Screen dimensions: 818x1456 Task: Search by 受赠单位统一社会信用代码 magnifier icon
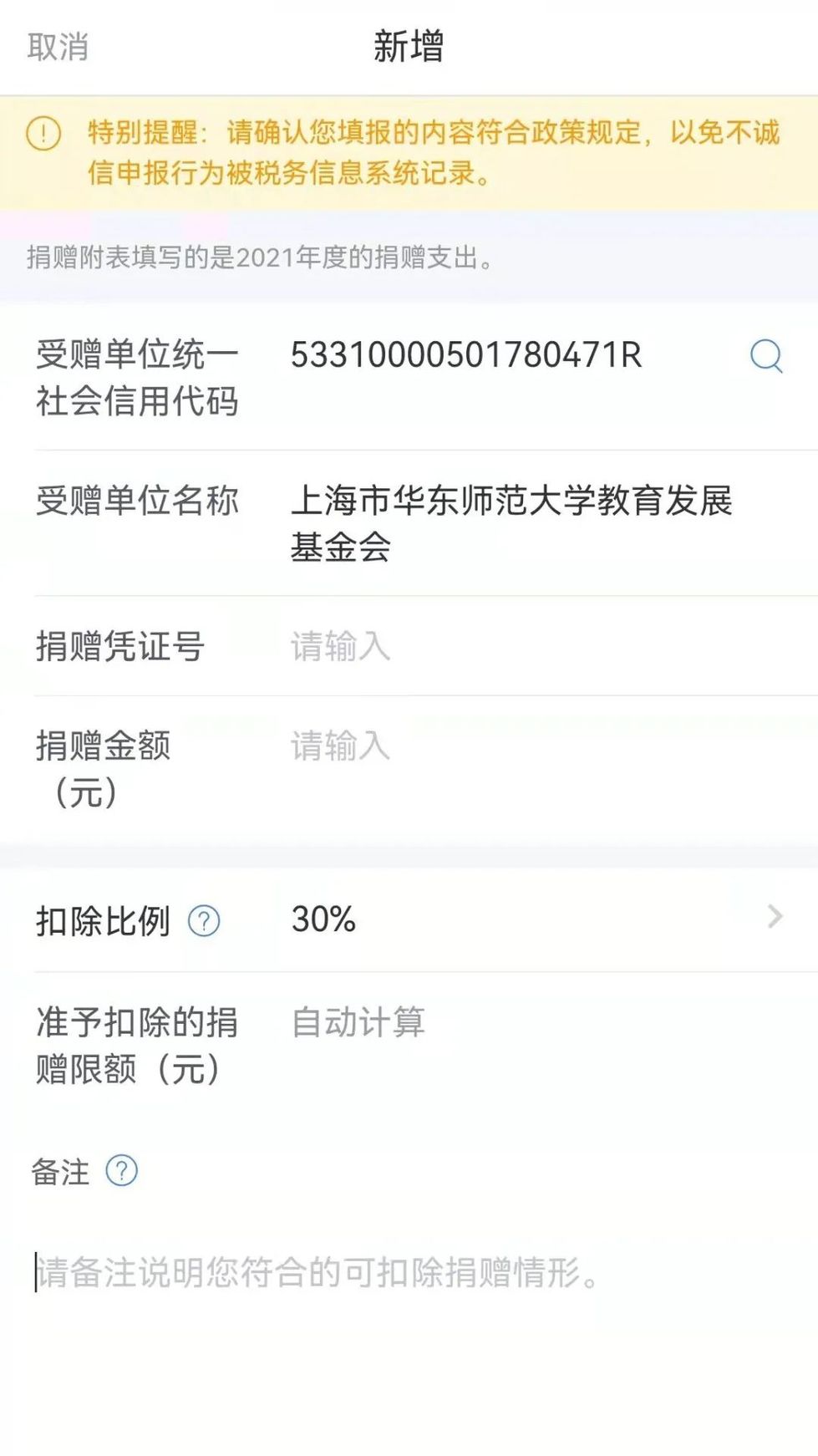tap(765, 356)
